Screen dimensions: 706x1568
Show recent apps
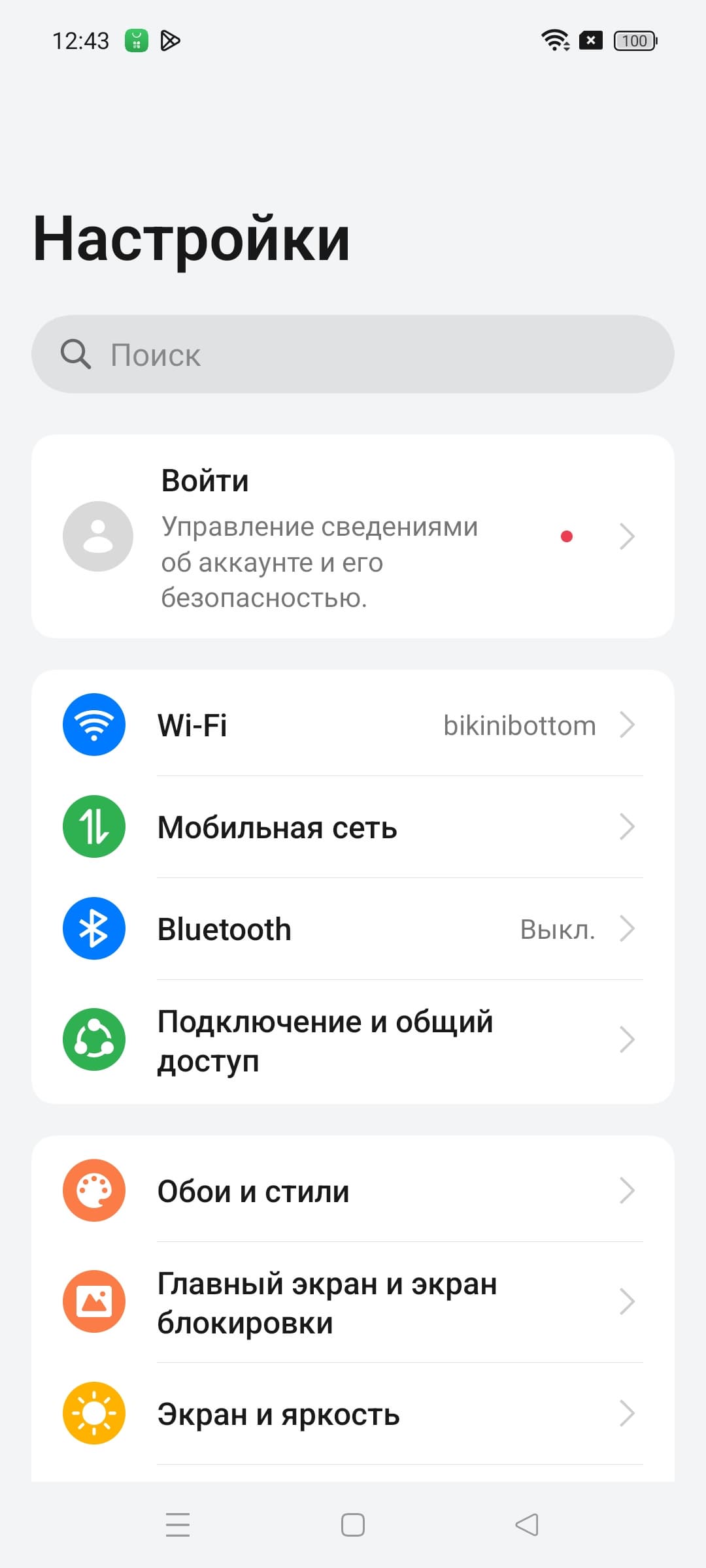(178, 1525)
